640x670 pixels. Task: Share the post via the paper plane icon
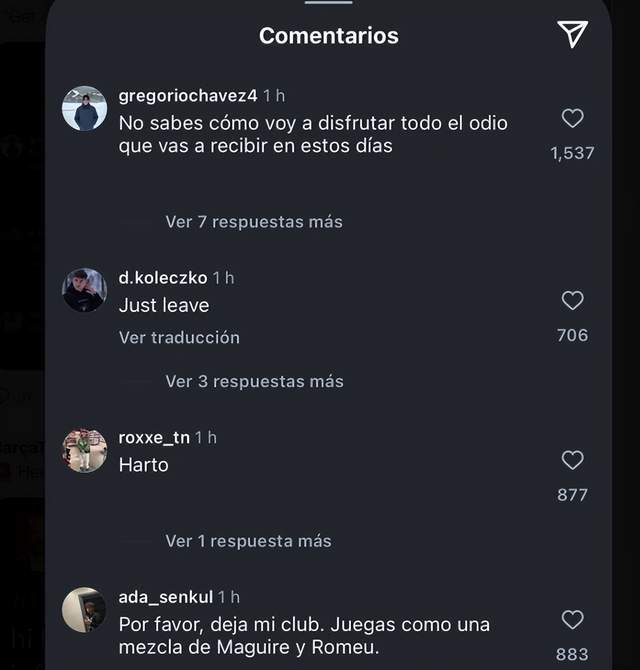572,34
